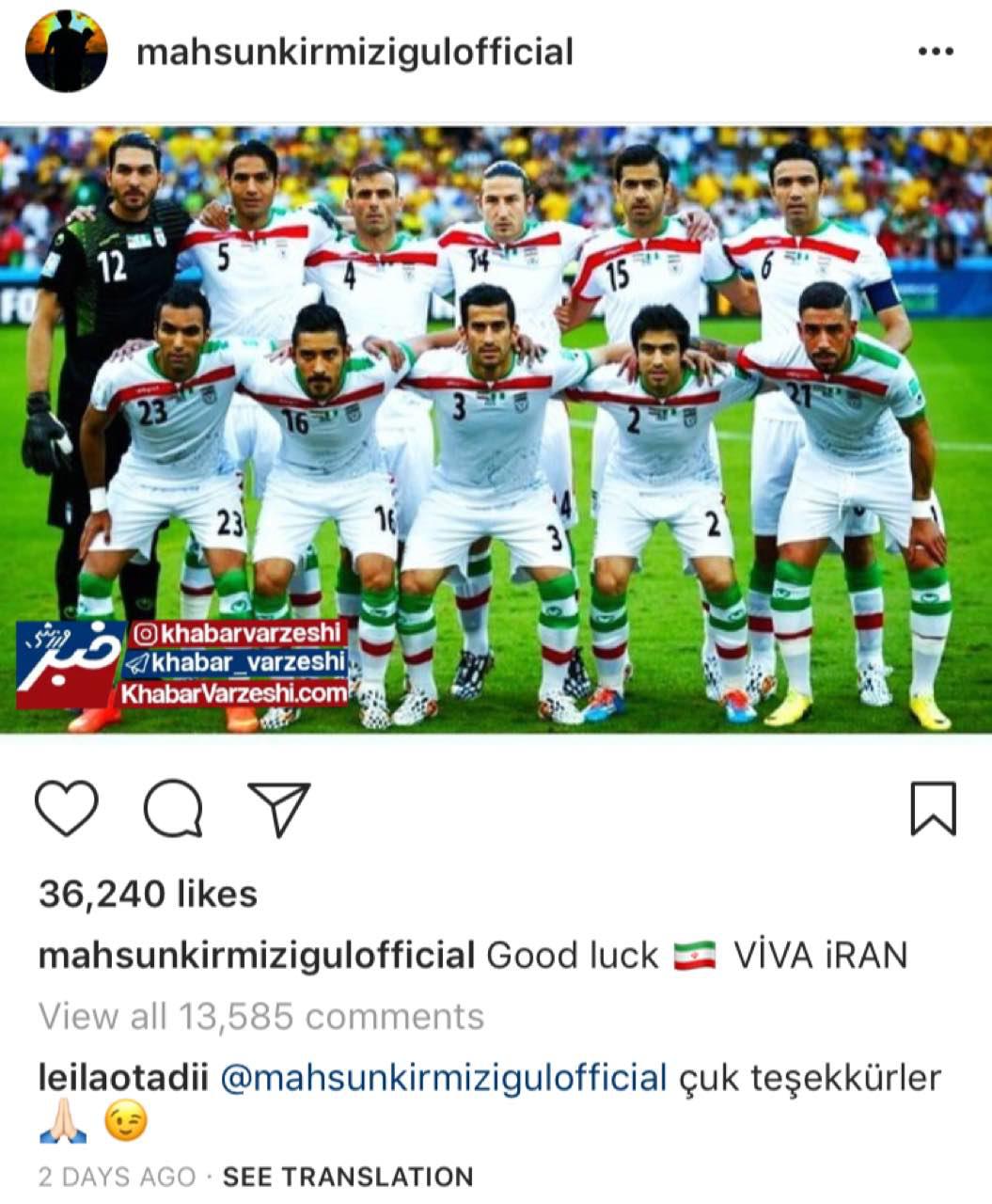
Task: Tap the @mahsunkirmizigulofficial mention in comment
Action: [443, 1078]
